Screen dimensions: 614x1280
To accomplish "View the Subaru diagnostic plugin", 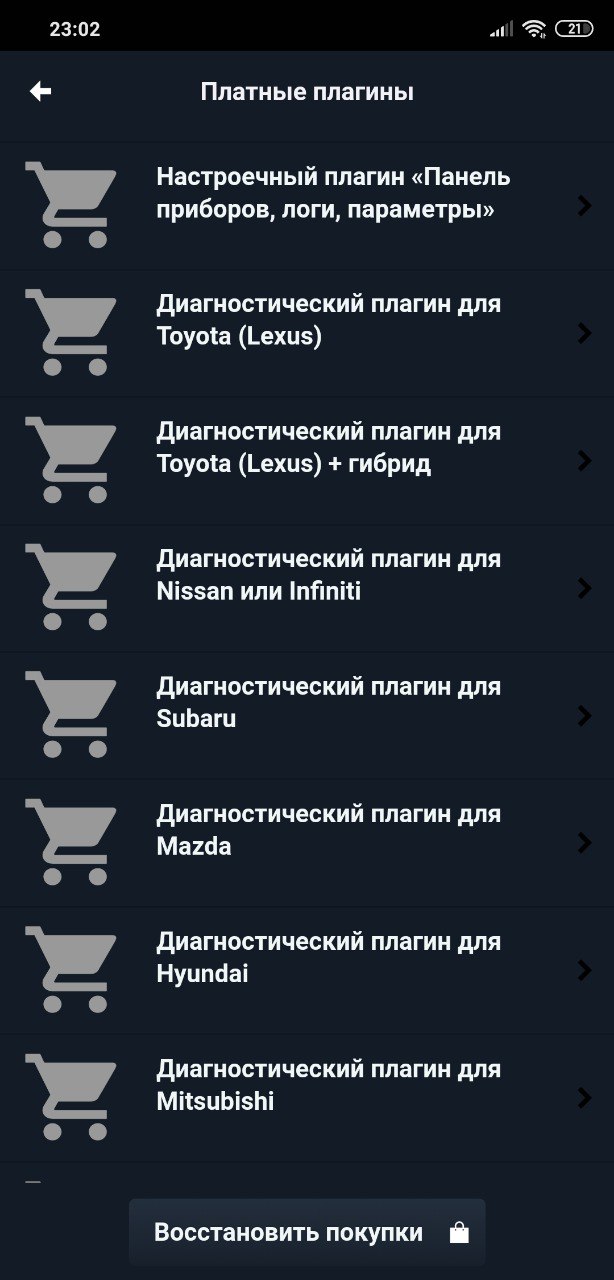I will click(x=307, y=716).
